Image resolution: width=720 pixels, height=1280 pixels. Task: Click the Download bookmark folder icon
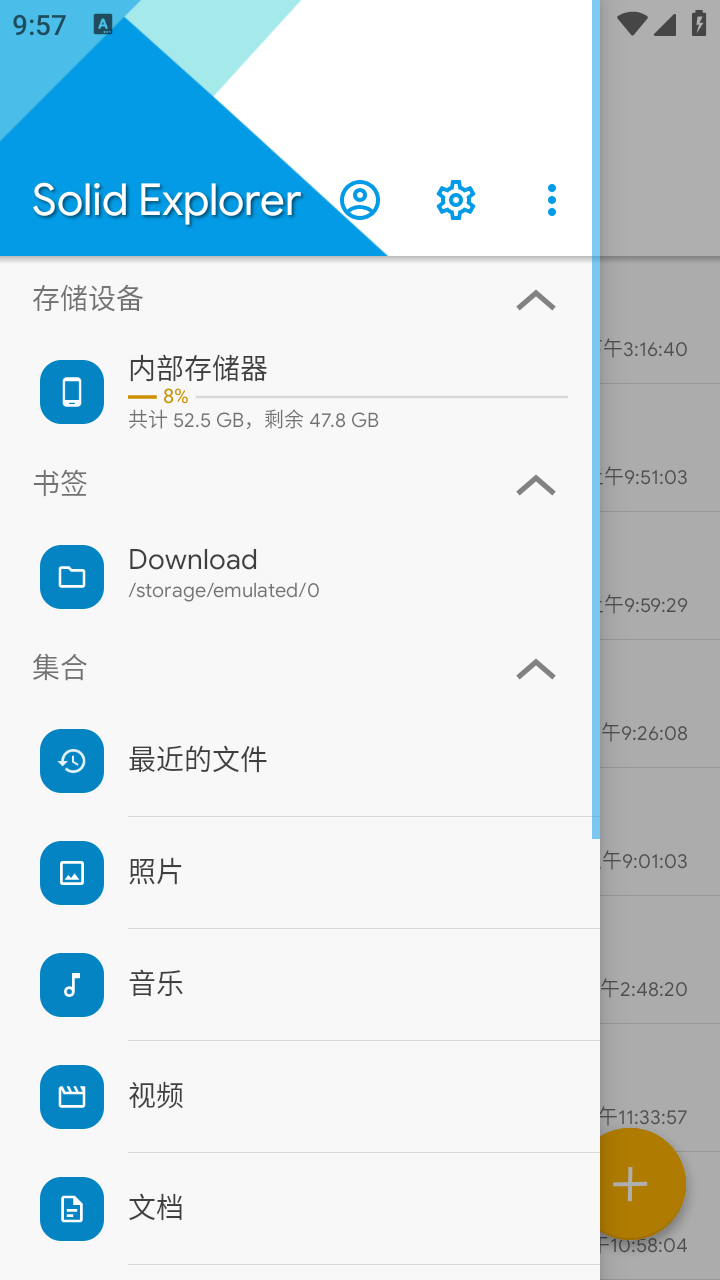click(x=71, y=576)
